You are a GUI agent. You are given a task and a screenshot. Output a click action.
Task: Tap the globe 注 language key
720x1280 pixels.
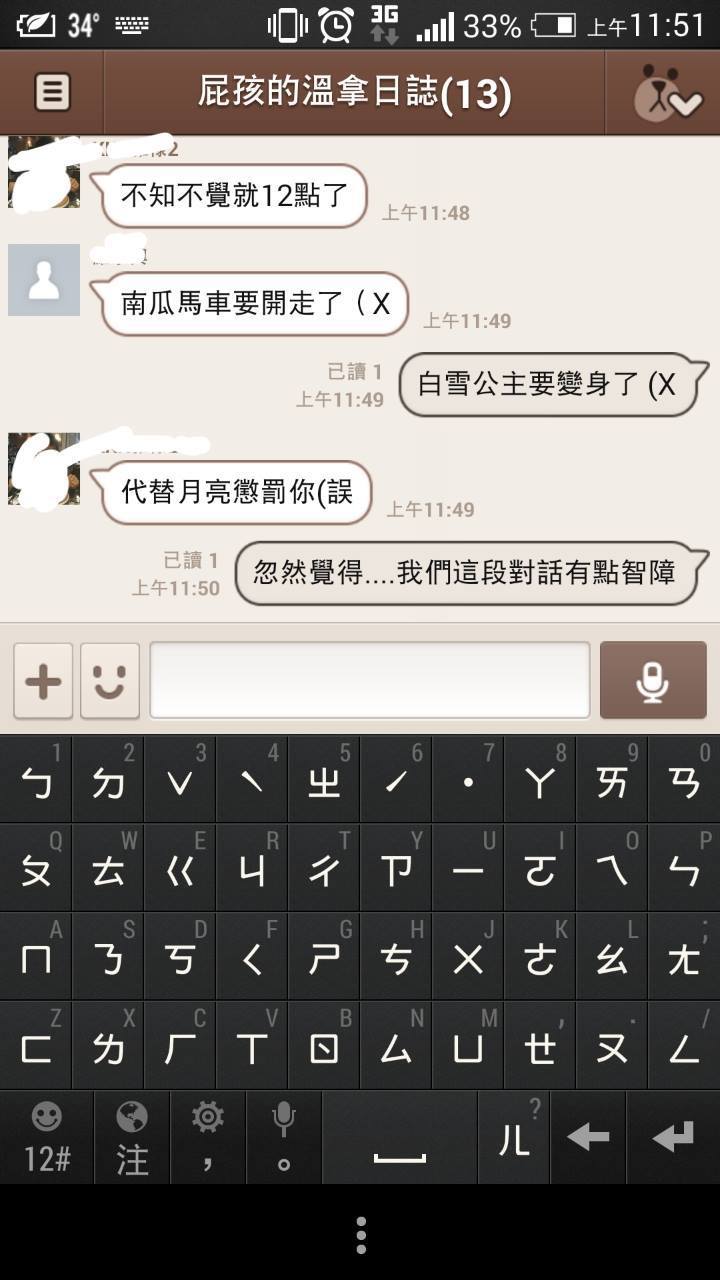click(x=132, y=1138)
